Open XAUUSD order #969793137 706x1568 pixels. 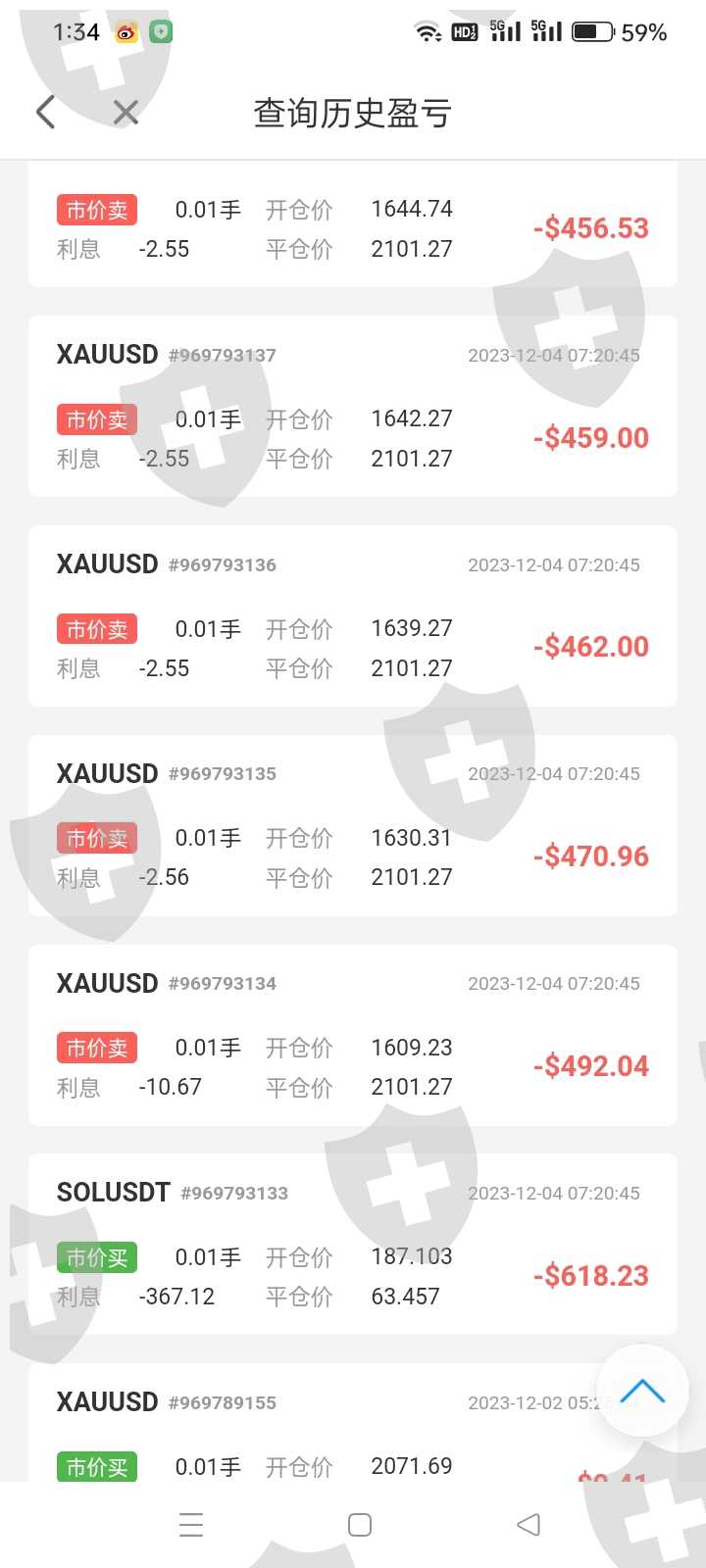coord(352,406)
